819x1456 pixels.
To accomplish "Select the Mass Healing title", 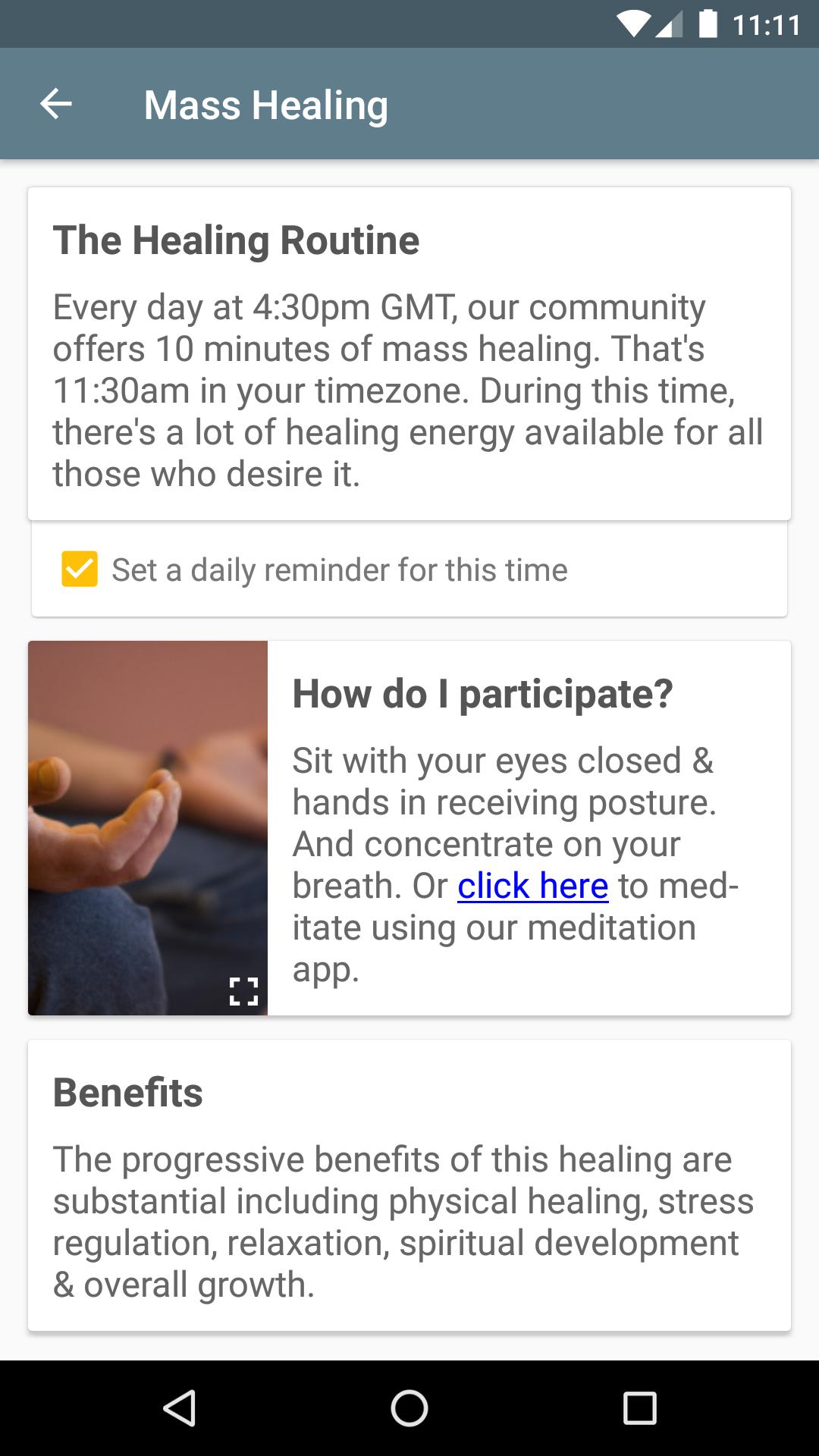I will tap(265, 104).
